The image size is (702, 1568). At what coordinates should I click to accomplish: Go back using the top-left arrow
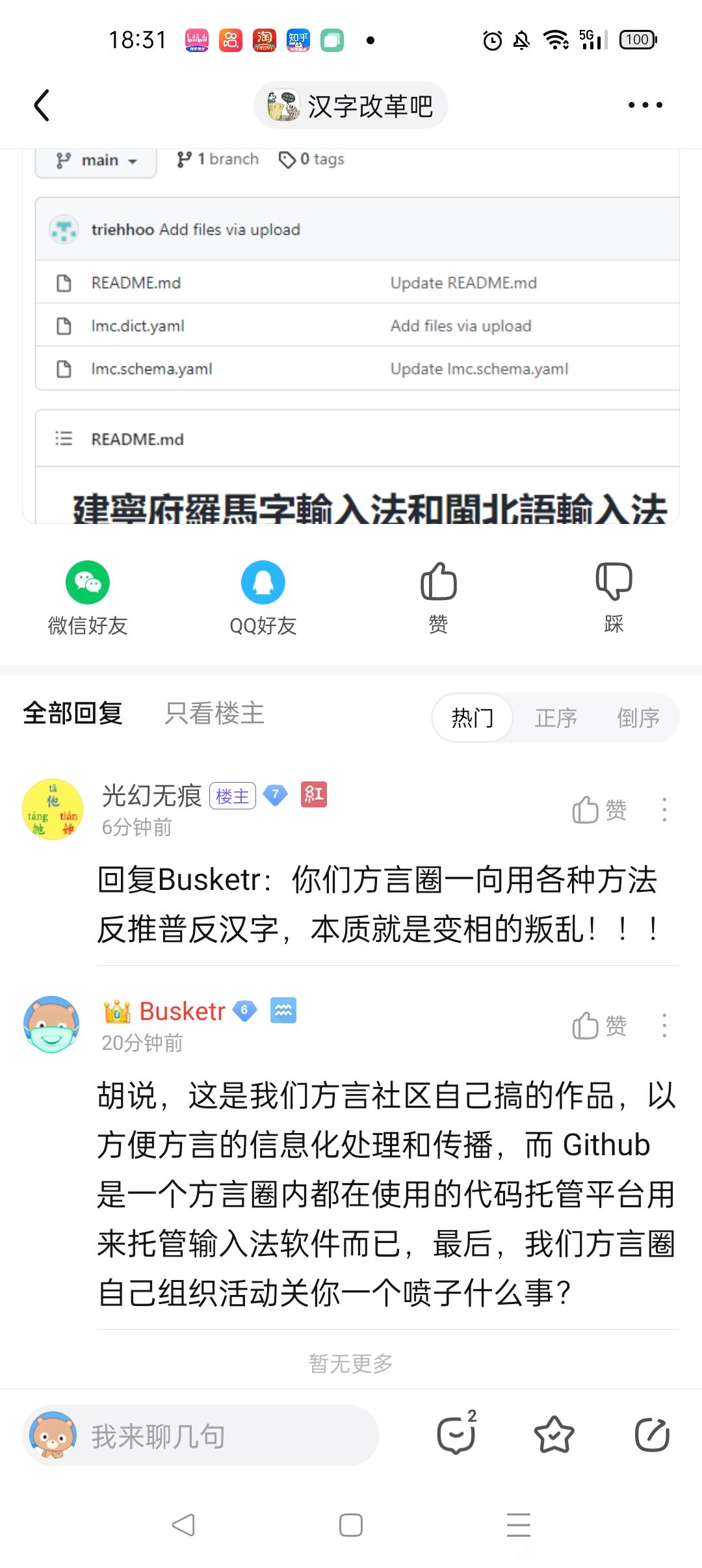(42, 105)
